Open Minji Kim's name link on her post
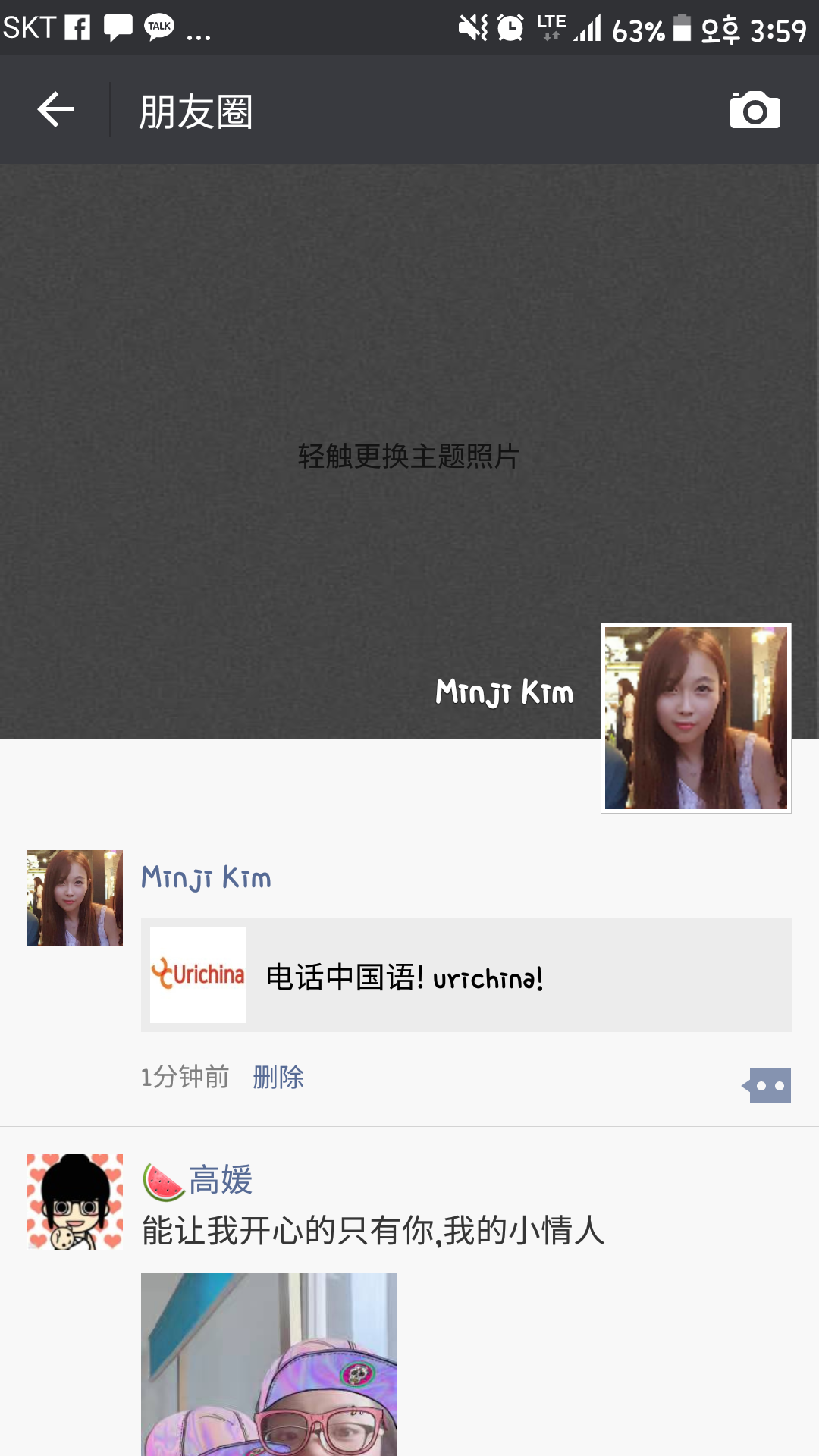This screenshot has width=819, height=1456. (x=206, y=878)
